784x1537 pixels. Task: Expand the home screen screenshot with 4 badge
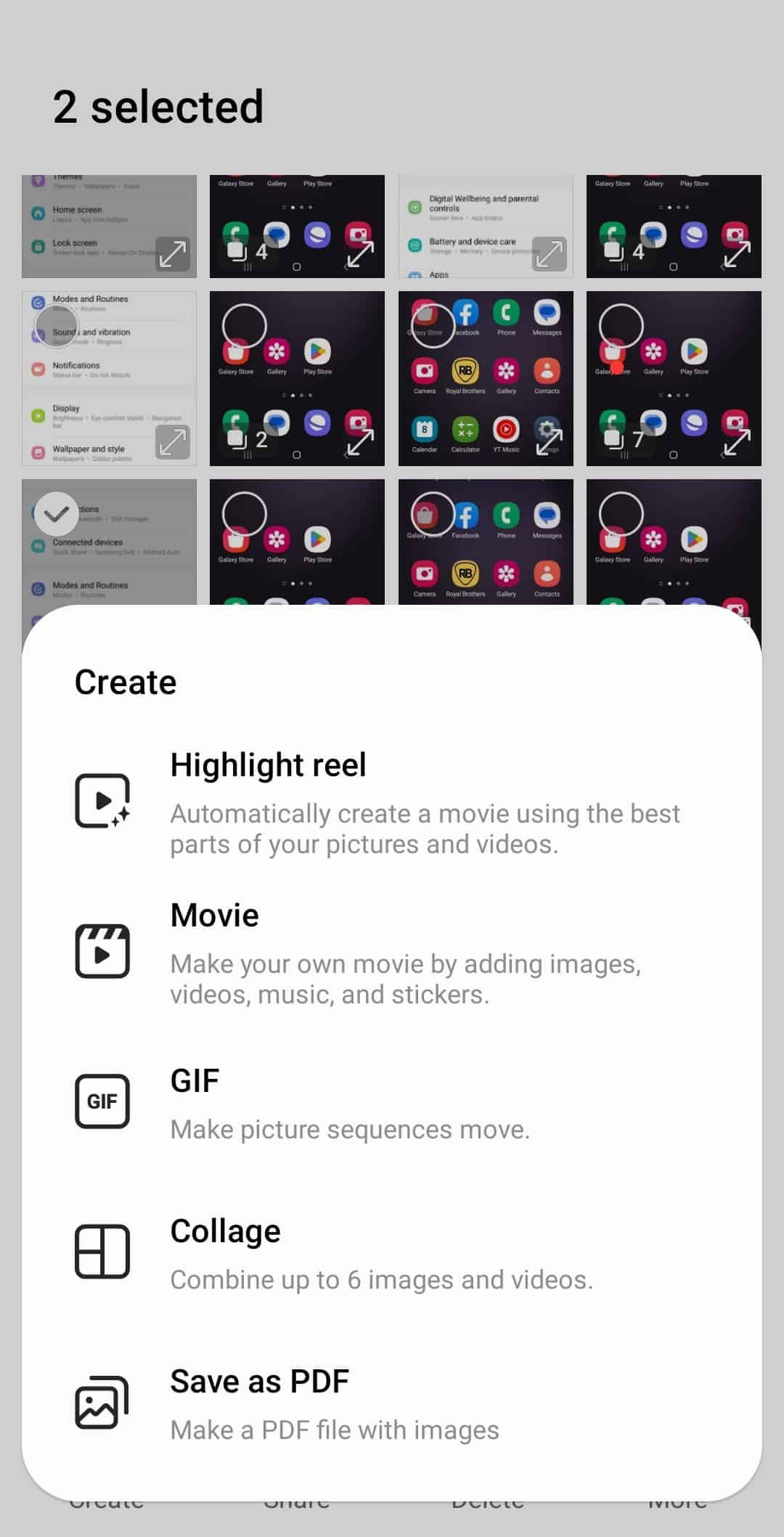coord(362,254)
